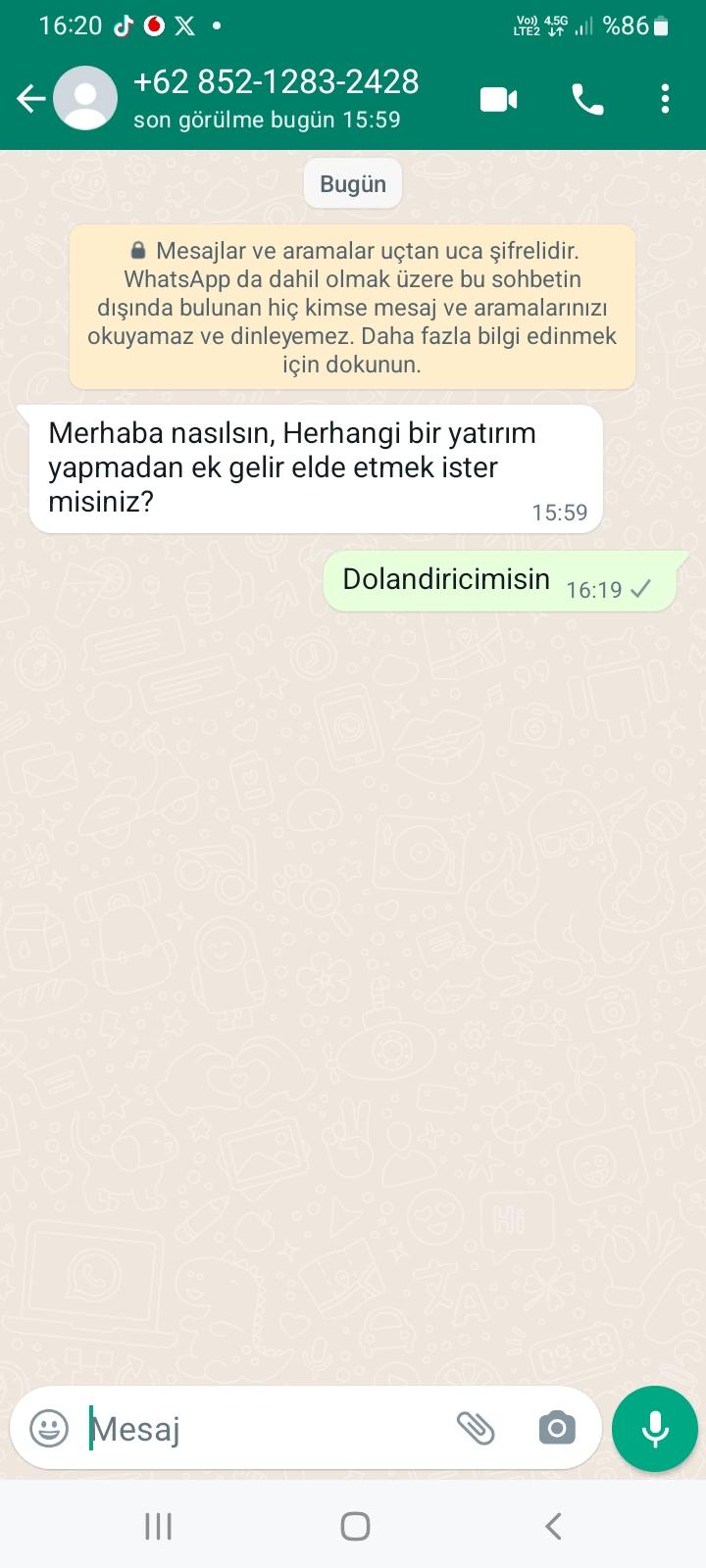Open the camera to send a photo
The image size is (706, 1568).
click(x=556, y=1429)
